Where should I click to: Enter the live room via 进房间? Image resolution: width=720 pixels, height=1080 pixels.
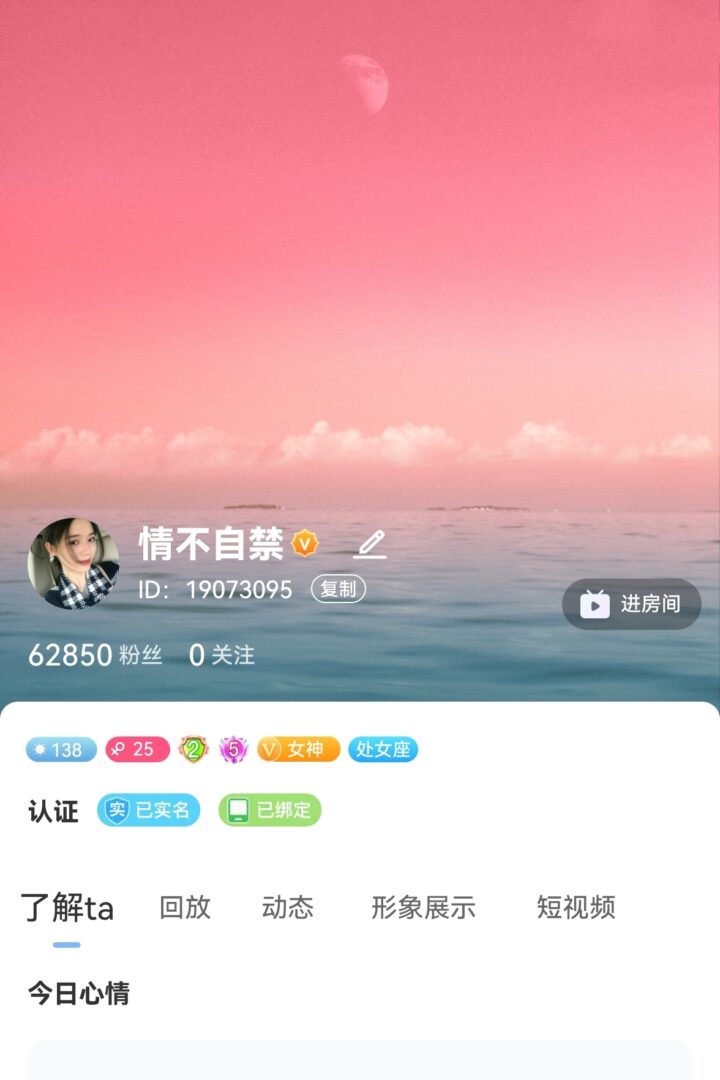click(632, 604)
